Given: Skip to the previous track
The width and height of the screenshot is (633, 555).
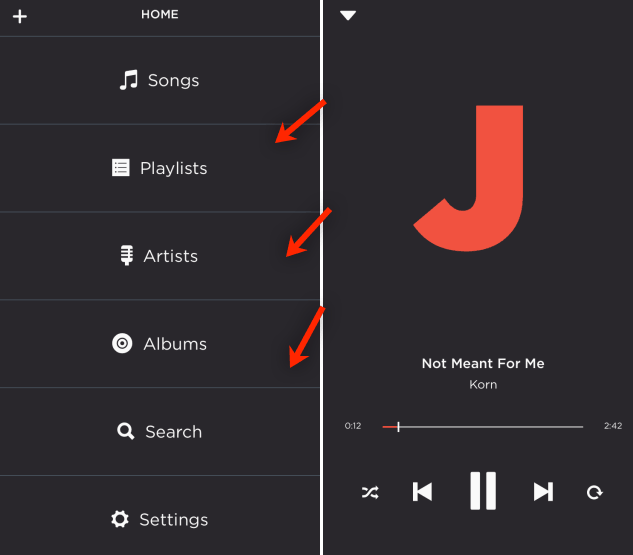Looking at the screenshot, I should (422, 491).
